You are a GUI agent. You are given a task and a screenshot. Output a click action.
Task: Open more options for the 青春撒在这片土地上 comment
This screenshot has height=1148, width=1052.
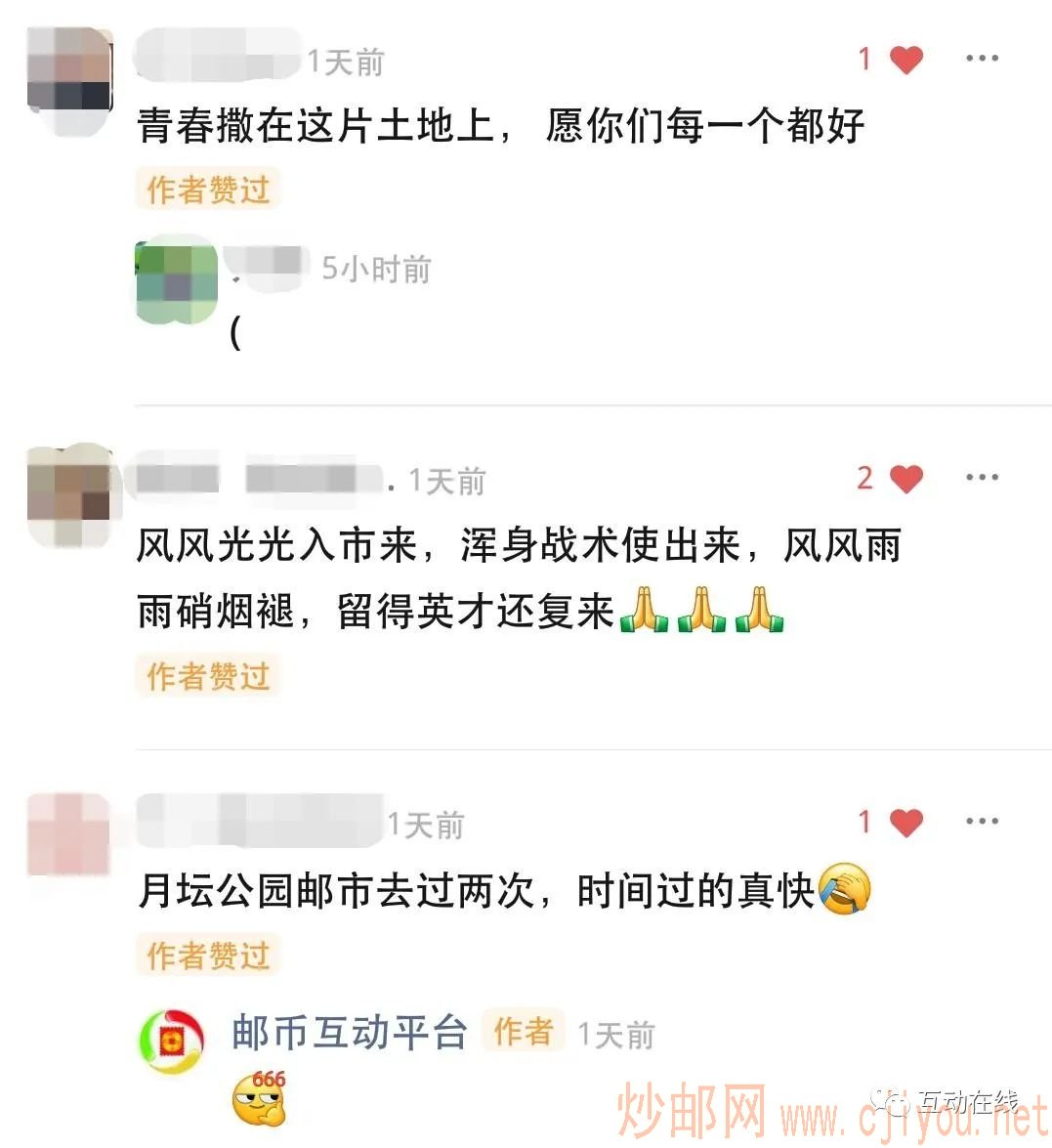click(x=981, y=59)
